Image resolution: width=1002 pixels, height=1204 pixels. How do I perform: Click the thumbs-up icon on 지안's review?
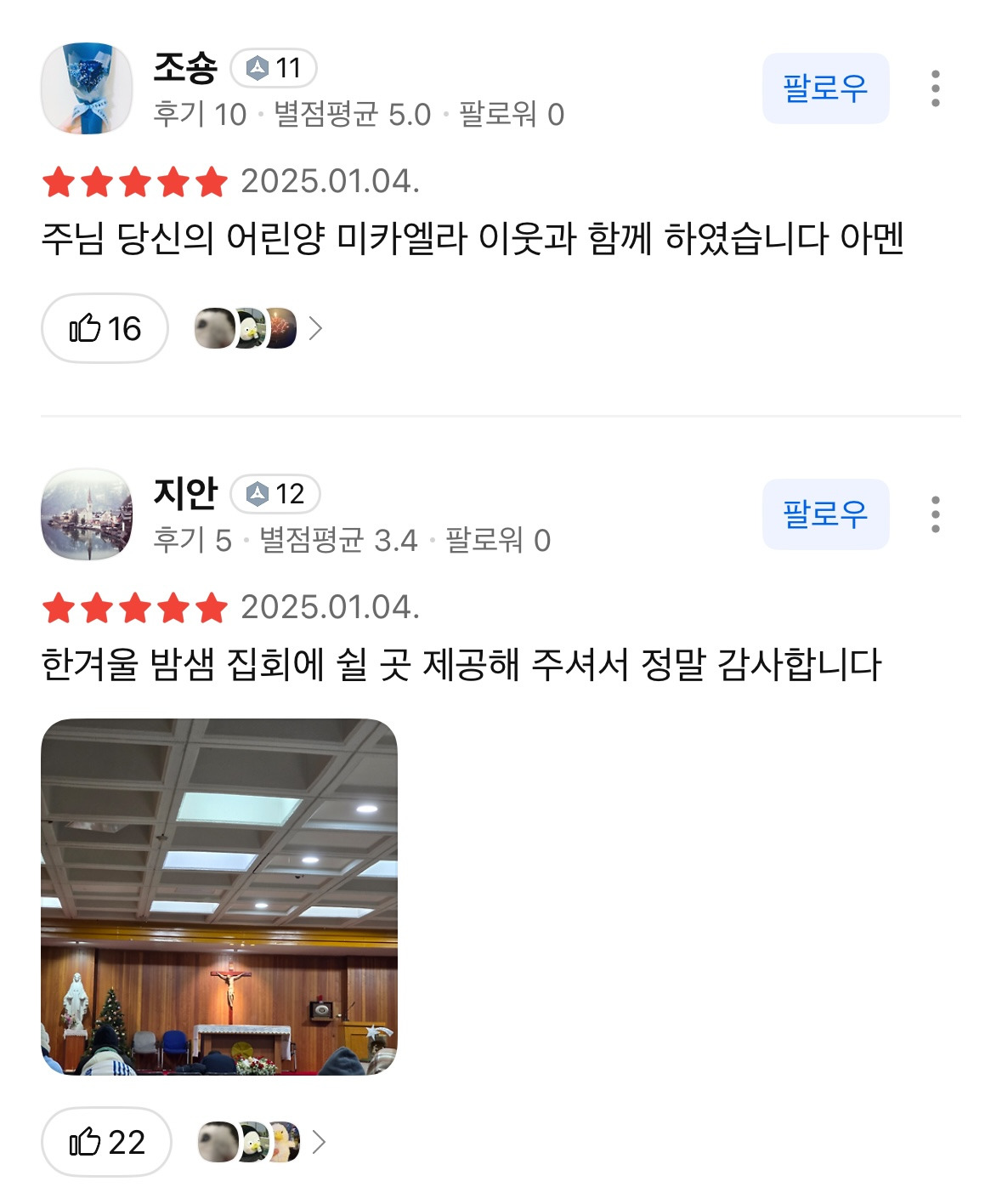click(86, 1142)
